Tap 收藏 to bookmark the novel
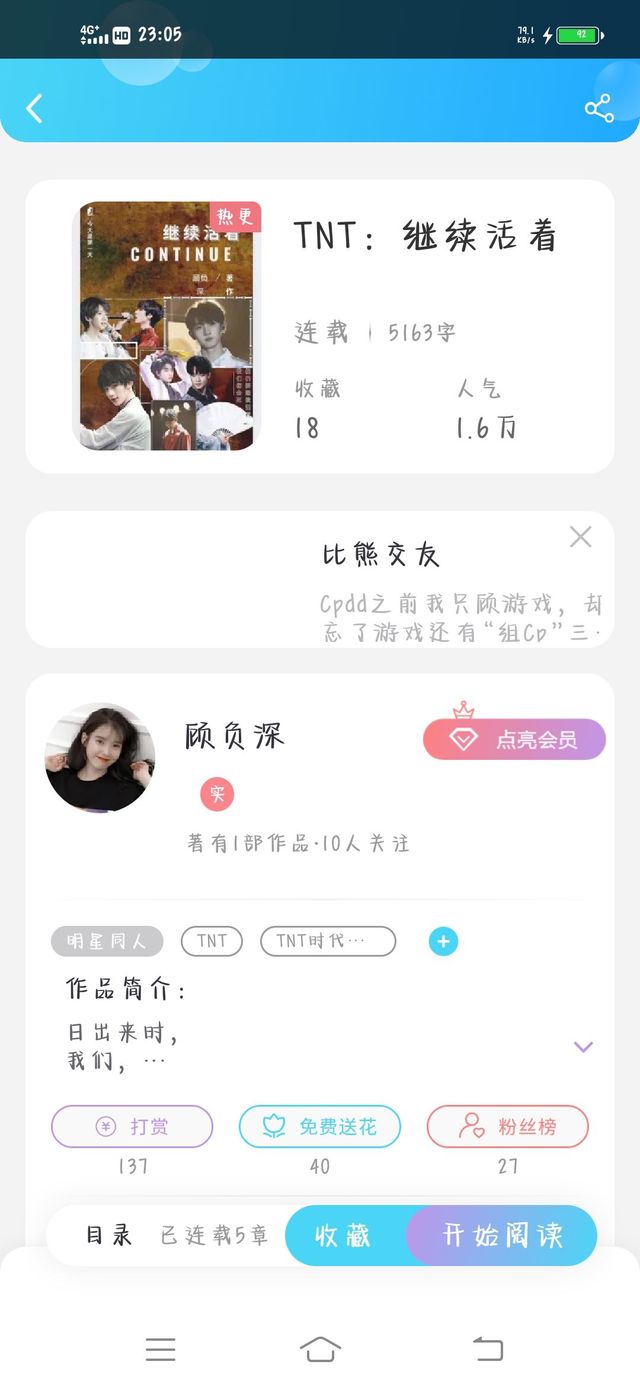Screen dimensions: 640x1387 coord(345,1235)
